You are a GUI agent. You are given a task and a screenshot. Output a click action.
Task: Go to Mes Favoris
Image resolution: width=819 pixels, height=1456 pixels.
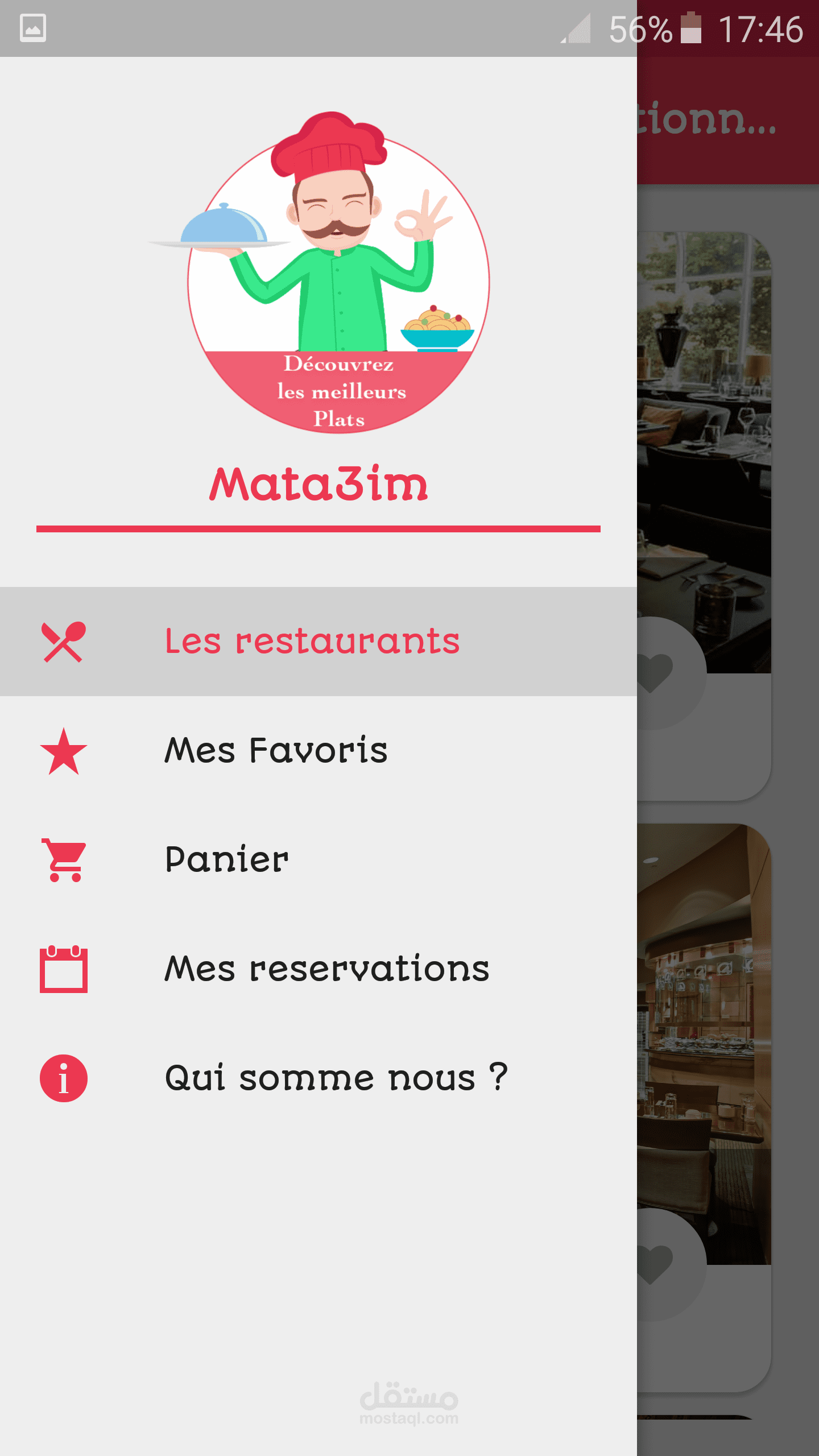pos(276,751)
